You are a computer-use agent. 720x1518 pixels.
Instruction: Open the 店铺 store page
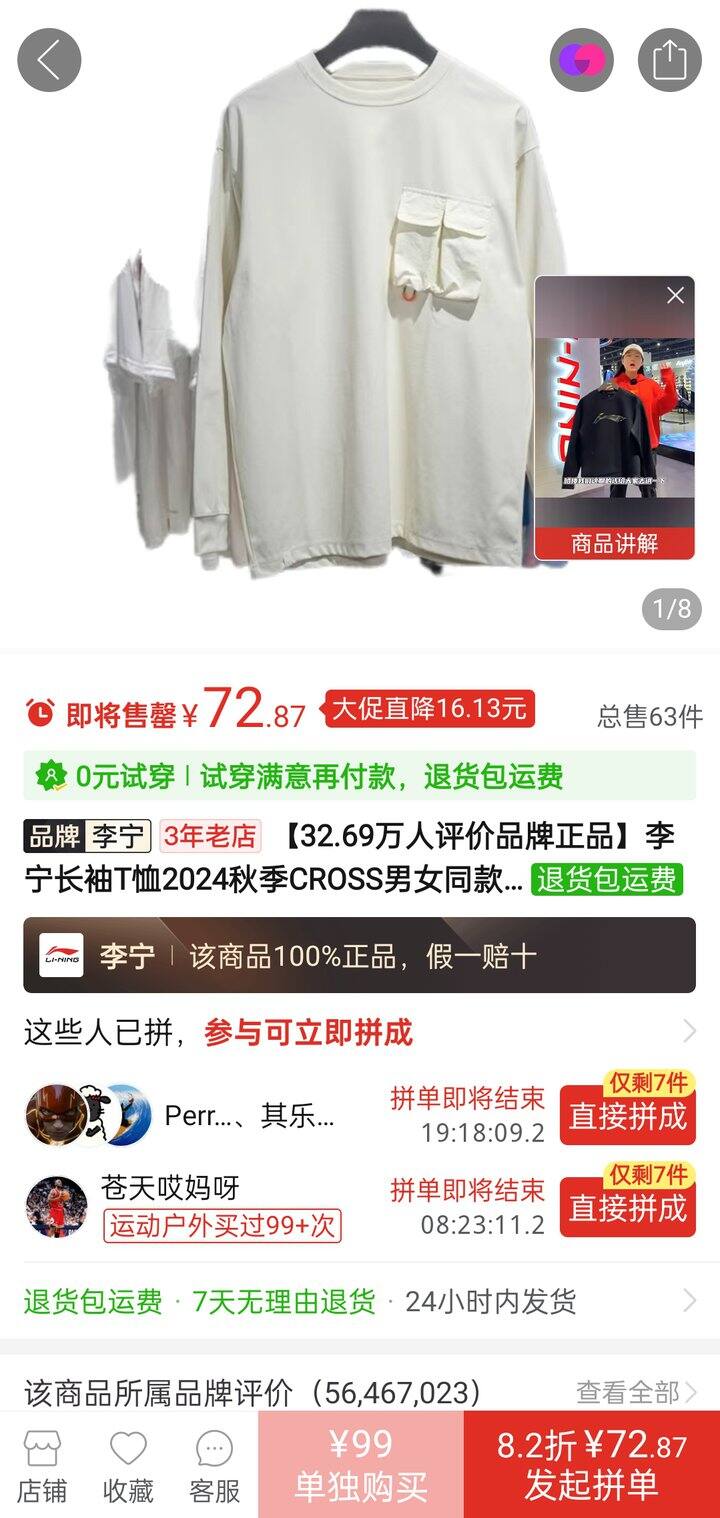pos(42,1465)
